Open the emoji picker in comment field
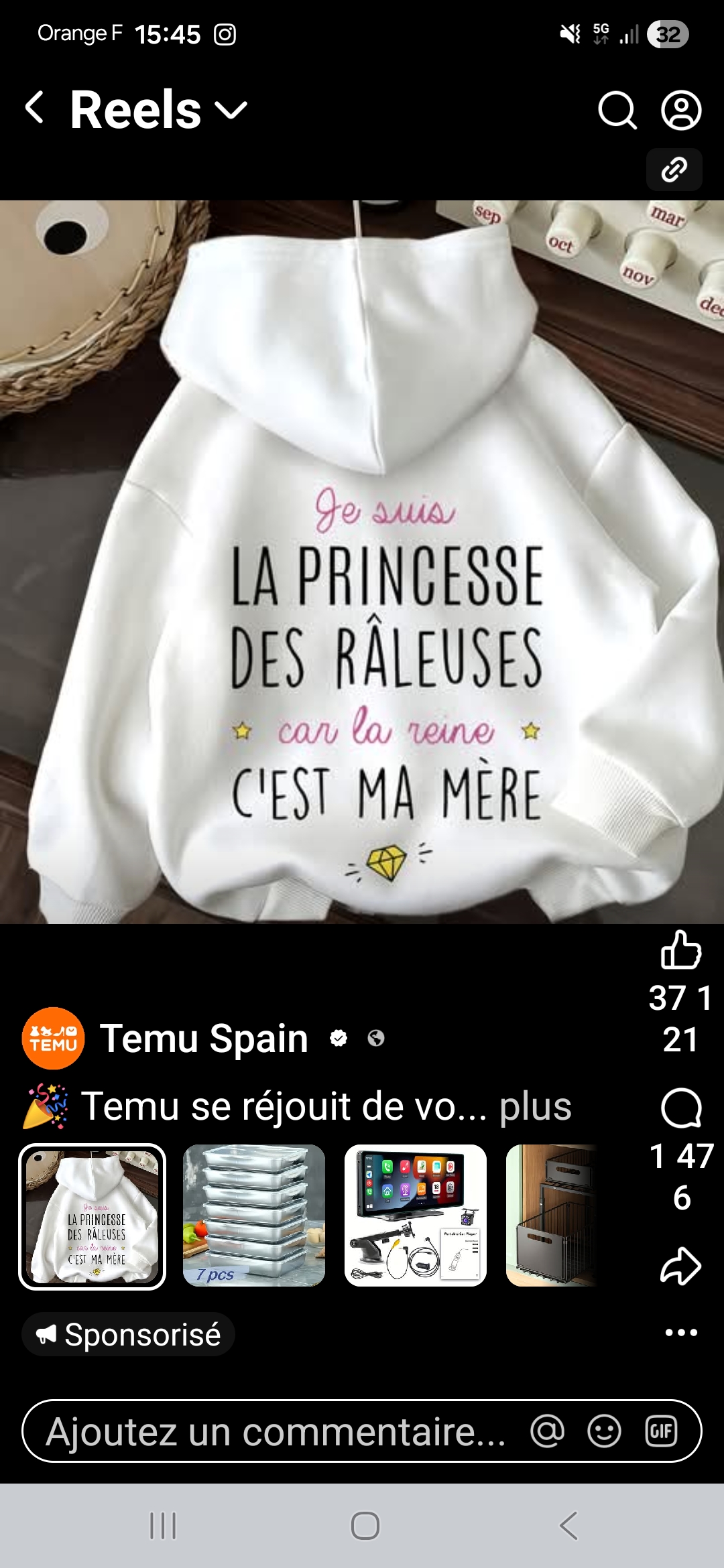Screen dimensions: 724x1568 point(604,1432)
